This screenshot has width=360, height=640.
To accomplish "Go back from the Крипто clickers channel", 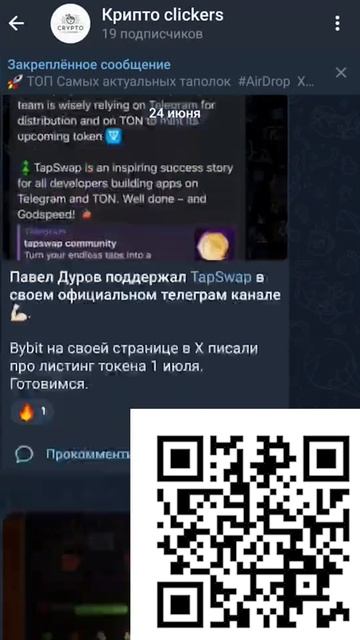I will tap(16, 24).
